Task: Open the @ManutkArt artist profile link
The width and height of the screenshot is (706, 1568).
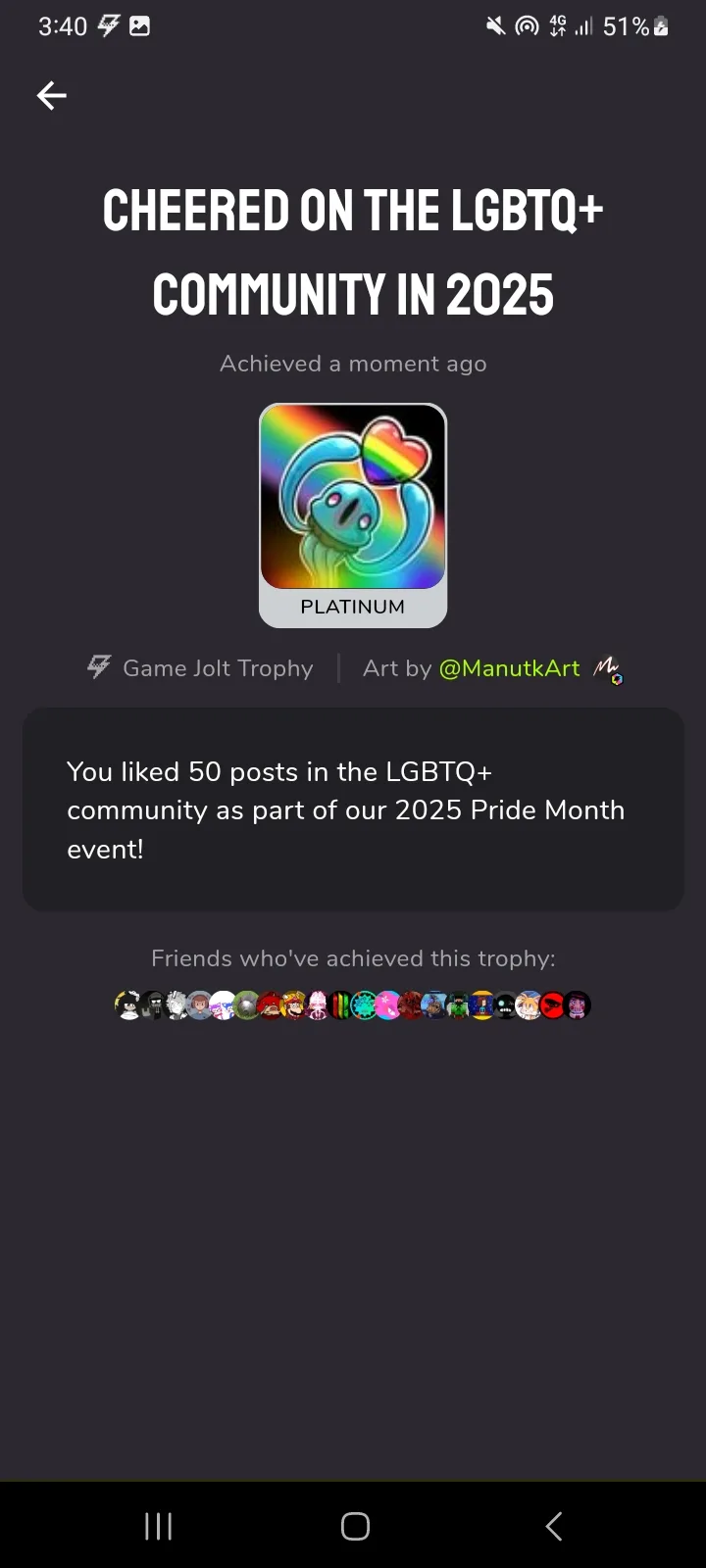Action: [509, 668]
